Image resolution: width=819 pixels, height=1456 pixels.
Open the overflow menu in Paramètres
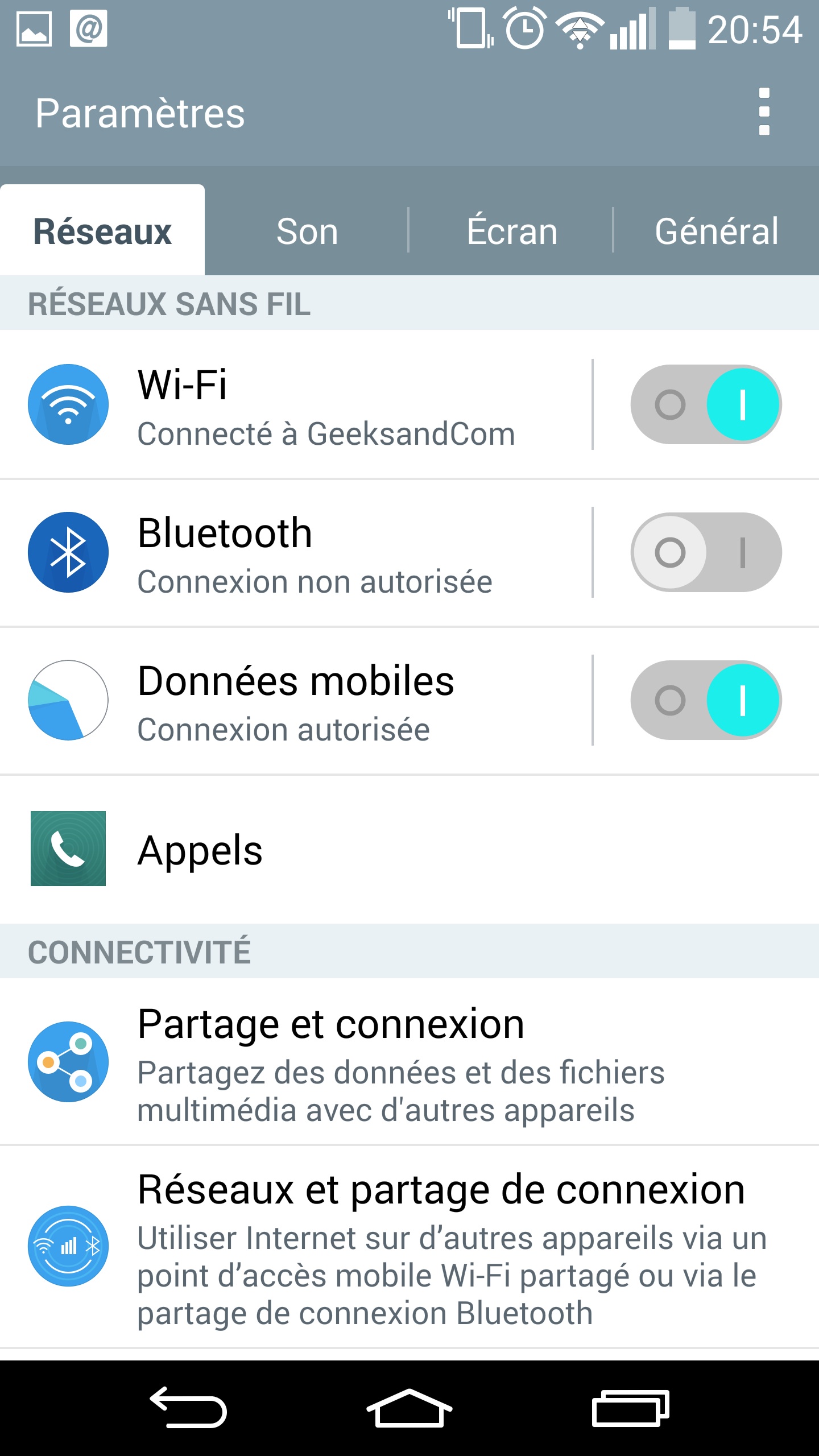tap(764, 112)
